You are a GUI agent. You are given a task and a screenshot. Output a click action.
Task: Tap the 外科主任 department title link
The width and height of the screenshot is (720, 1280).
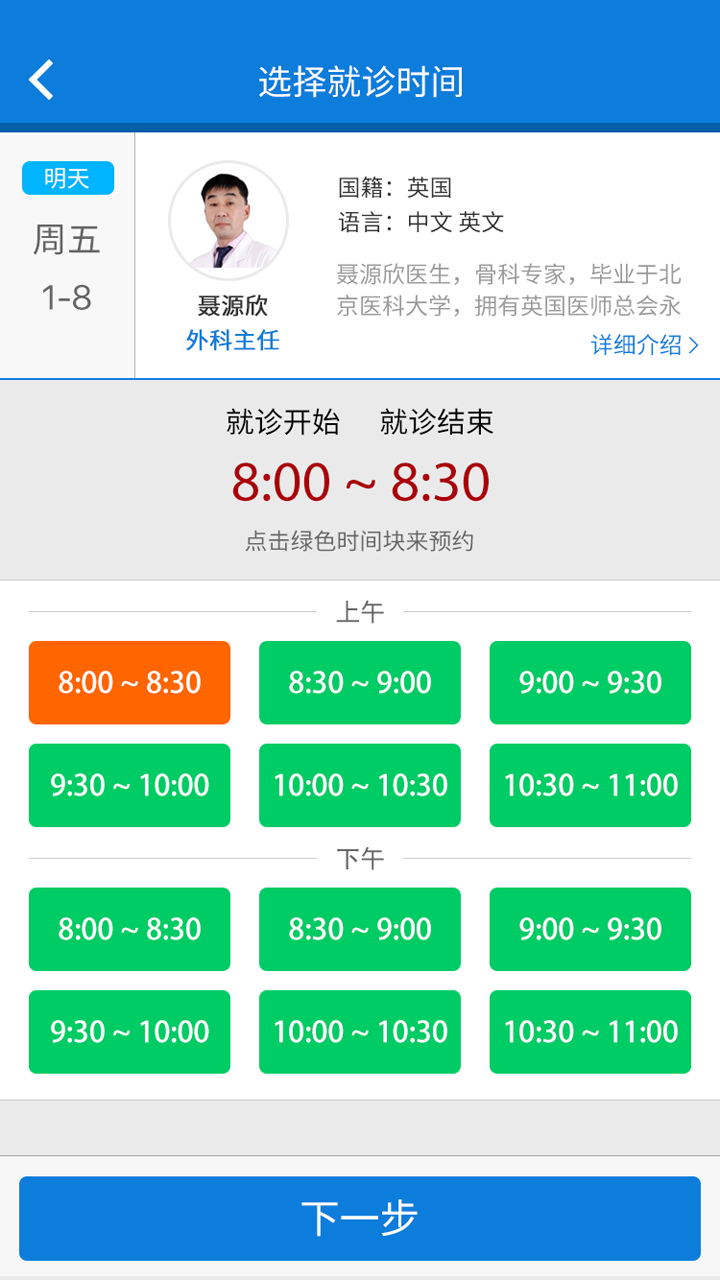pyautogui.click(x=231, y=340)
